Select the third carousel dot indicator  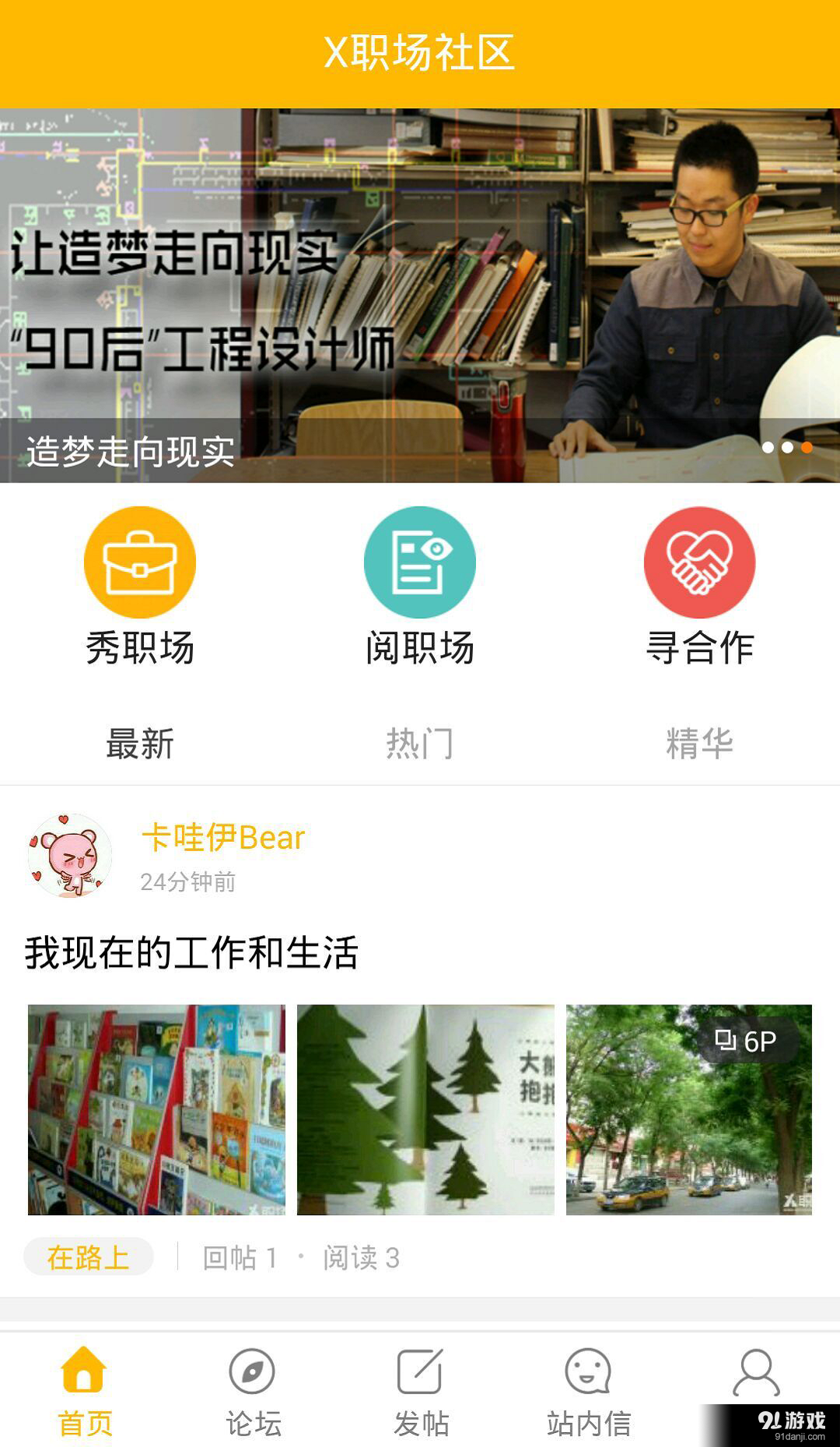[x=807, y=447]
